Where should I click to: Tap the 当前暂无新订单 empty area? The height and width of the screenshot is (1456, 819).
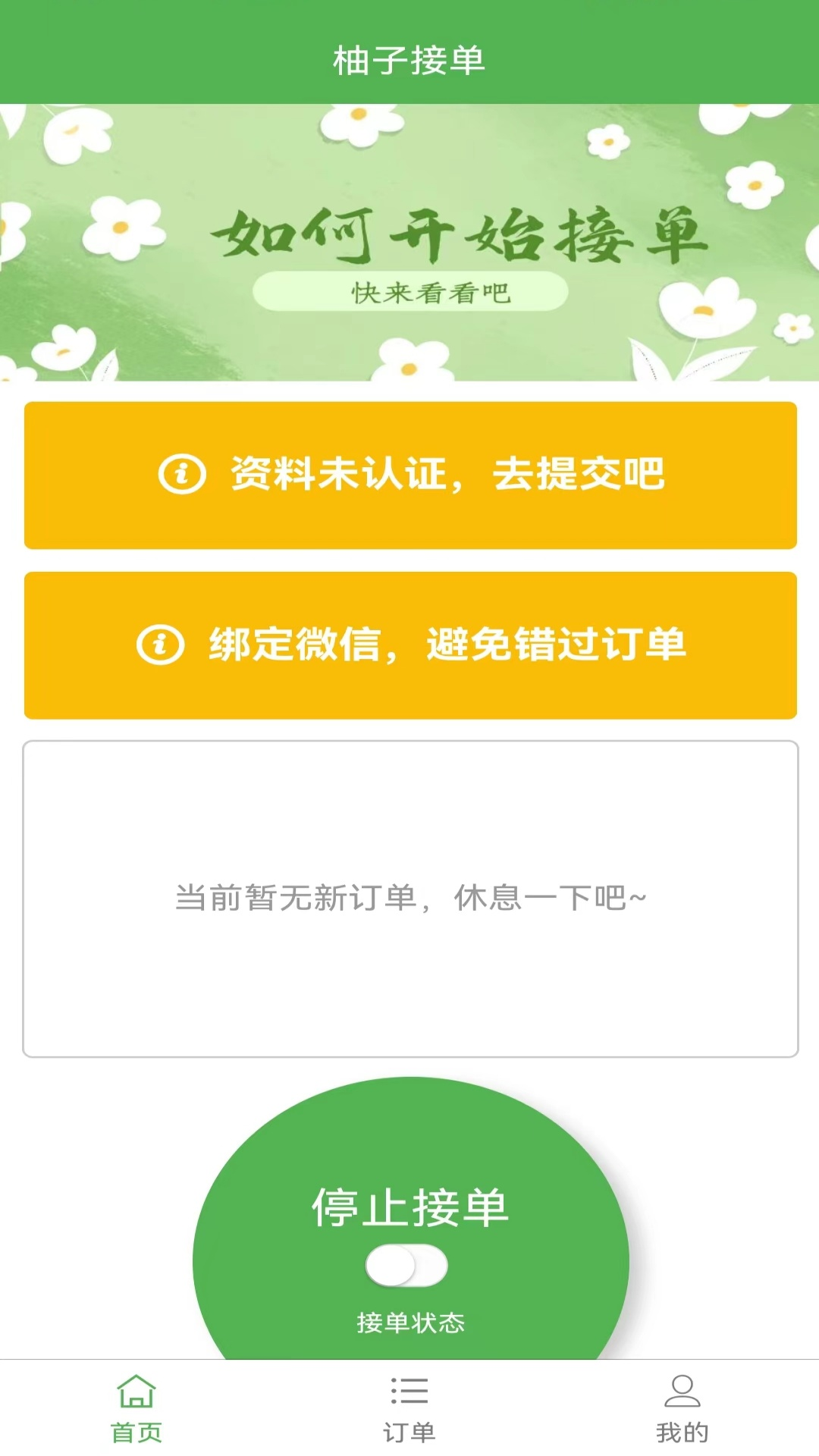(409, 896)
